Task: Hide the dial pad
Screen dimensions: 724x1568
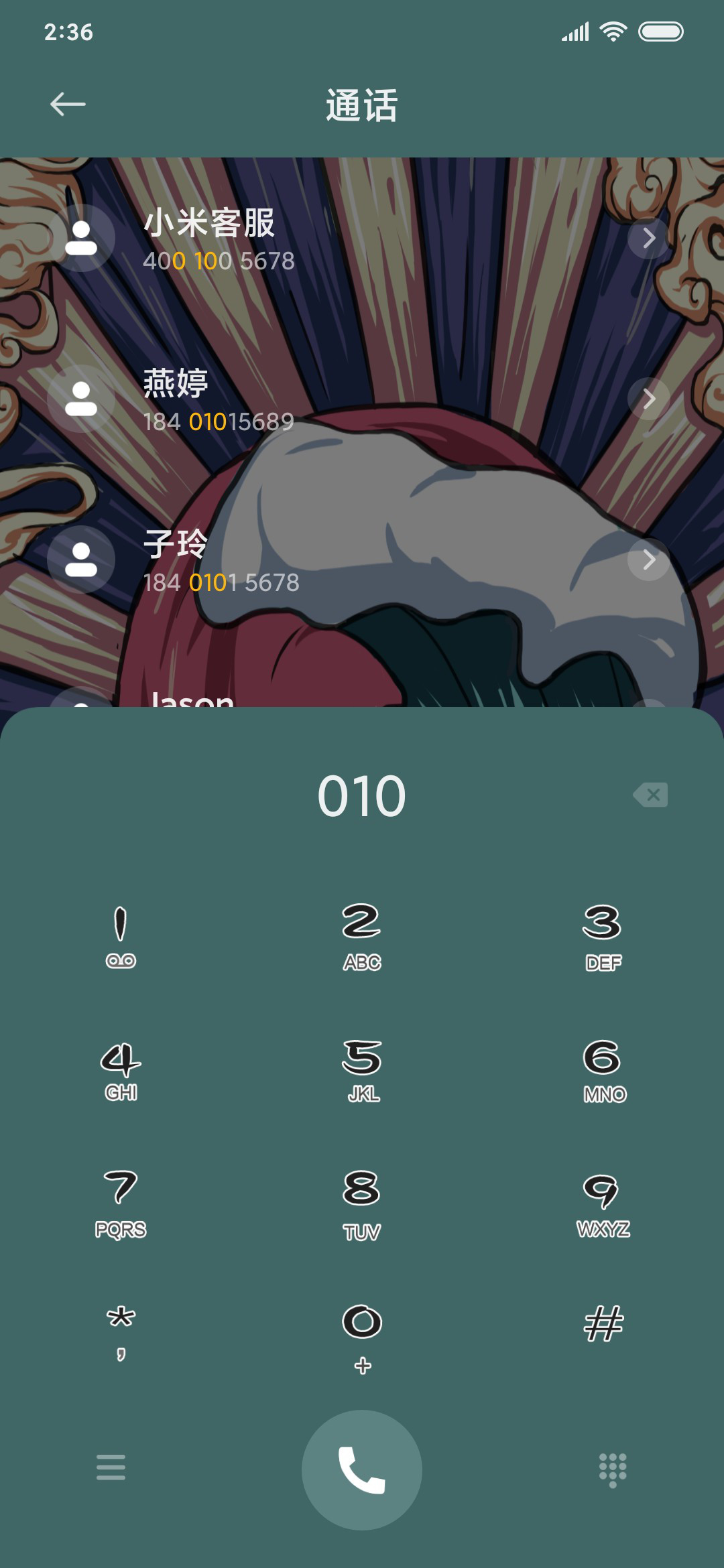Action: [x=613, y=1470]
